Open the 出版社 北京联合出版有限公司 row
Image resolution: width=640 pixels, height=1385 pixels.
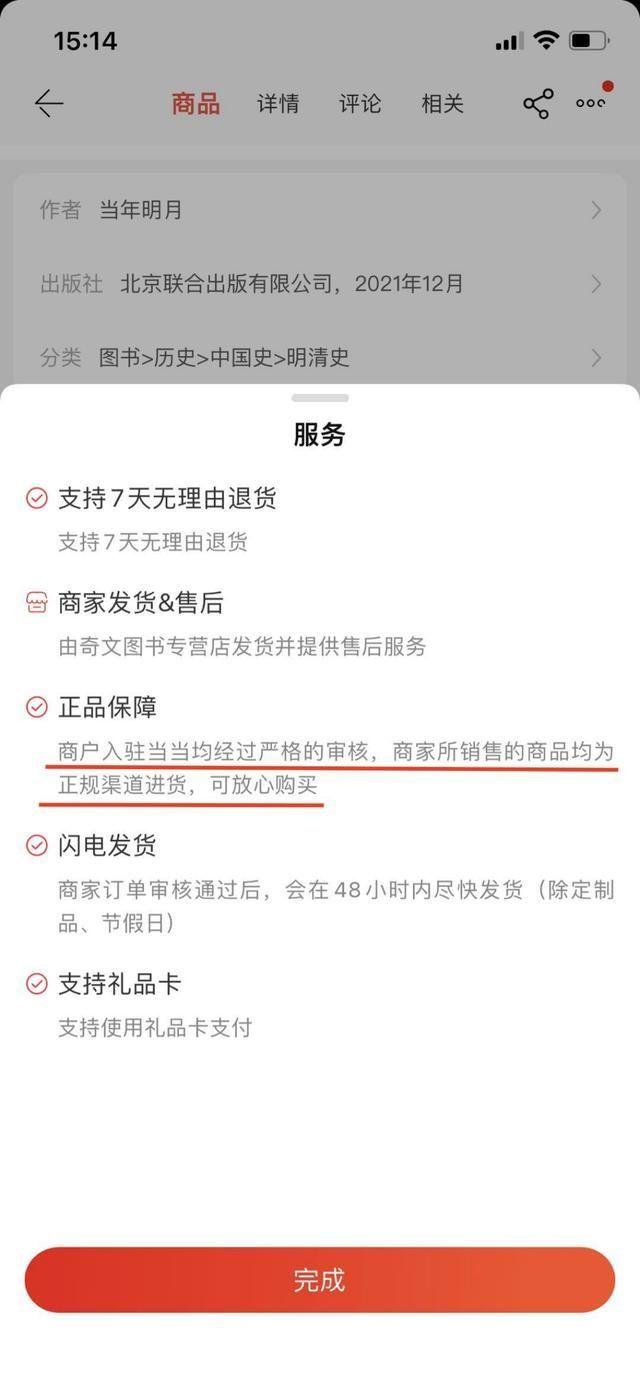click(320, 284)
